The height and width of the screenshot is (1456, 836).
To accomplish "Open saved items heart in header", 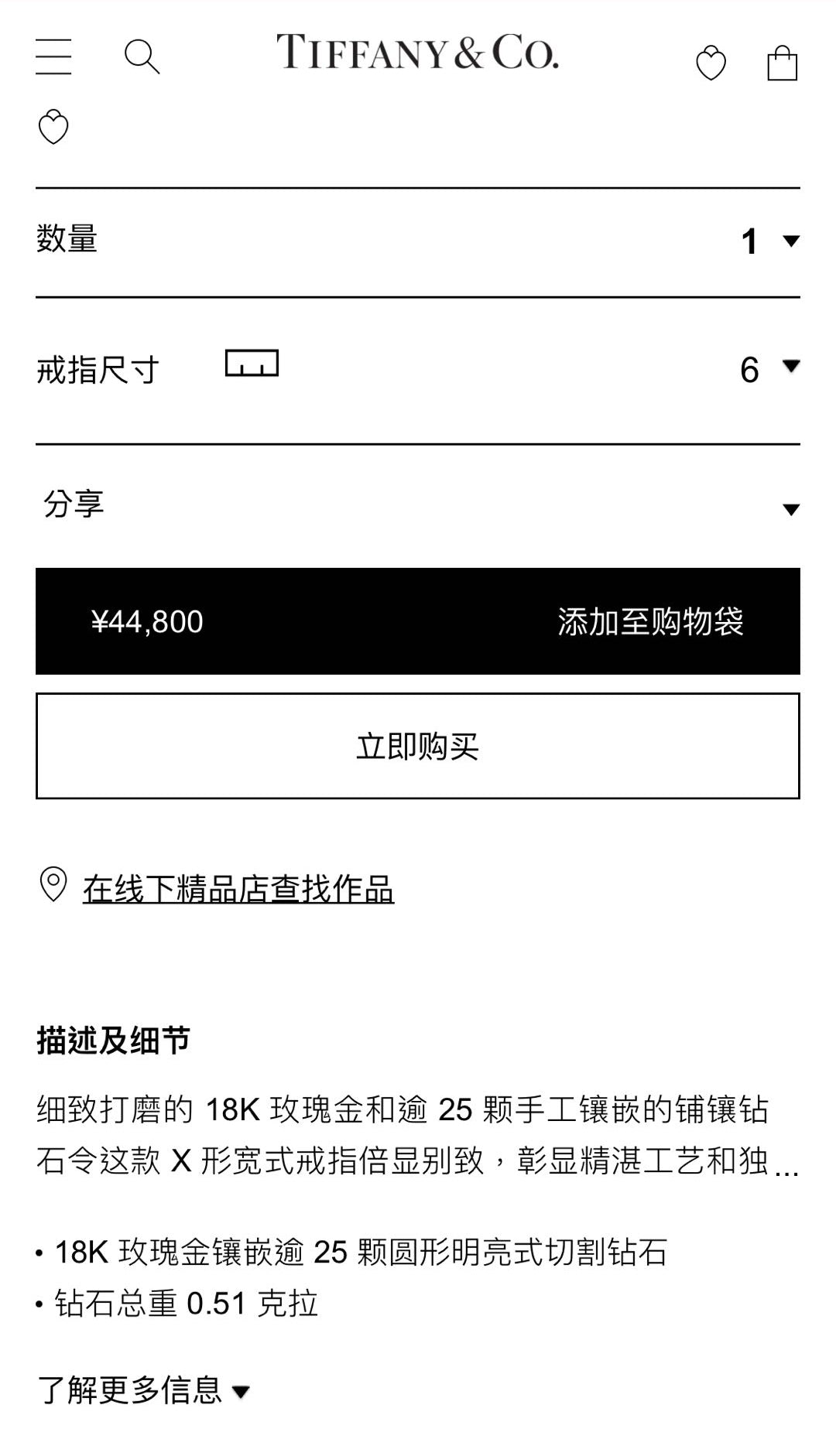I will tap(711, 63).
